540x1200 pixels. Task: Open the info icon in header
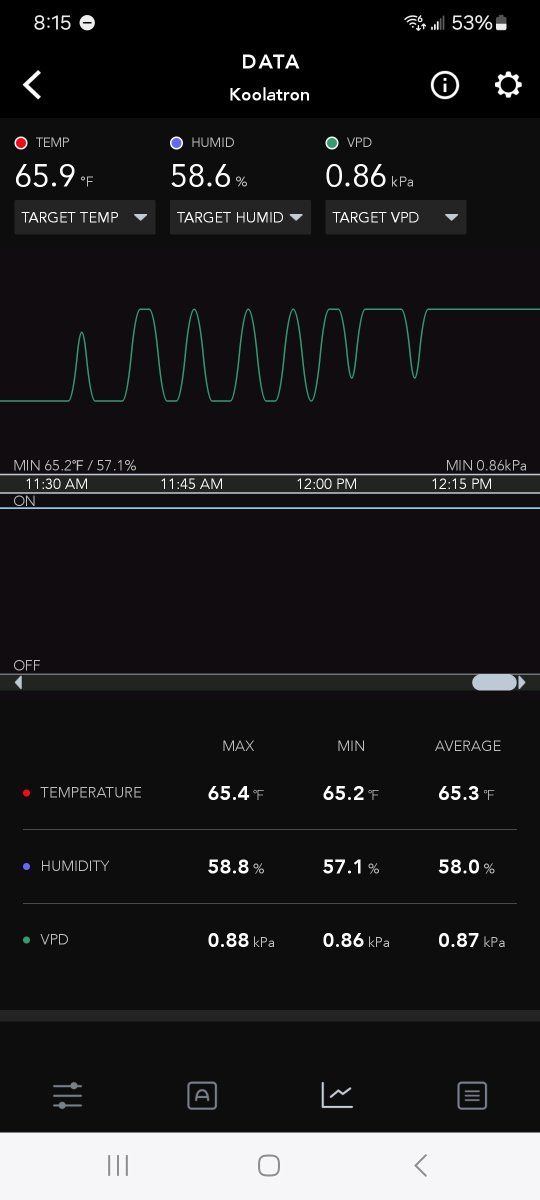[x=445, y=86]
